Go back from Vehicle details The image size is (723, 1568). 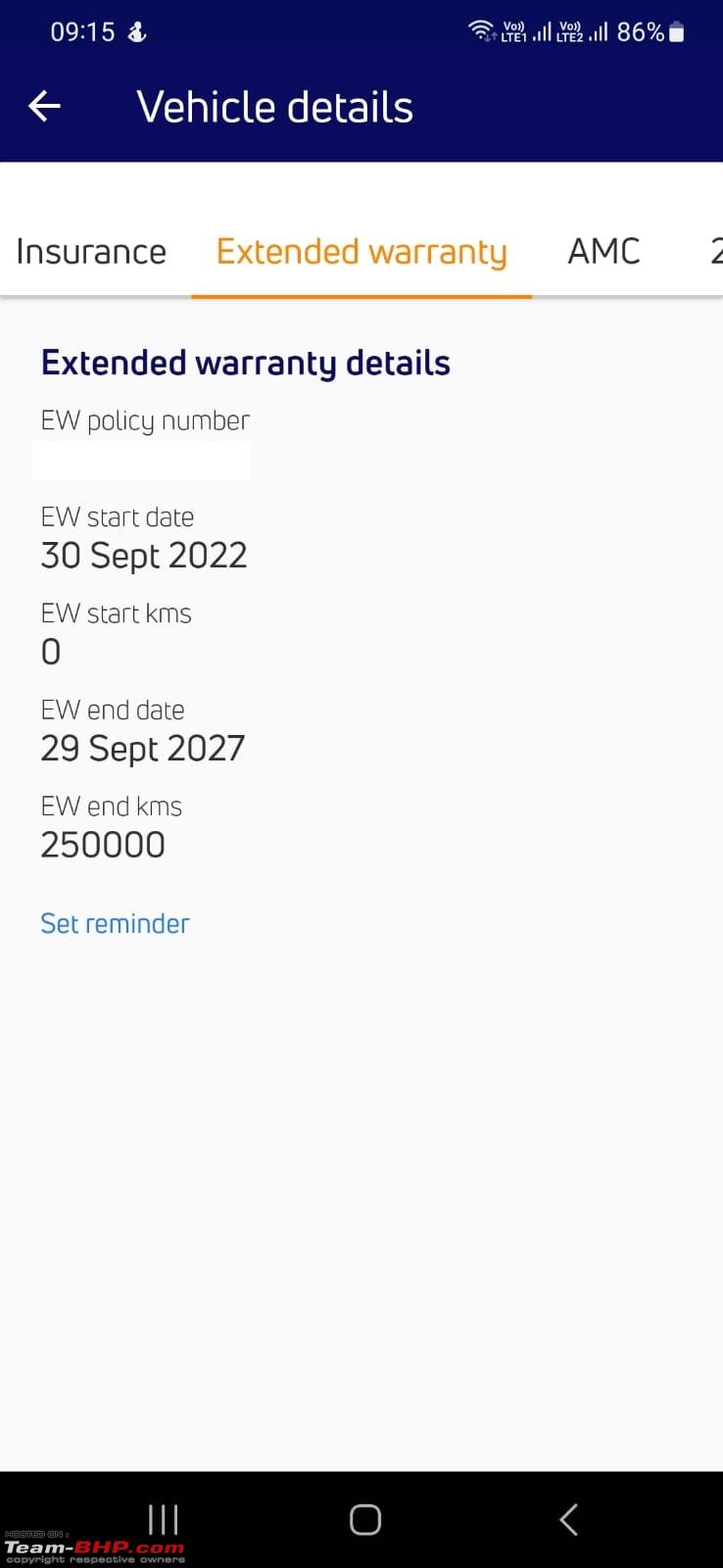point(45,106)
